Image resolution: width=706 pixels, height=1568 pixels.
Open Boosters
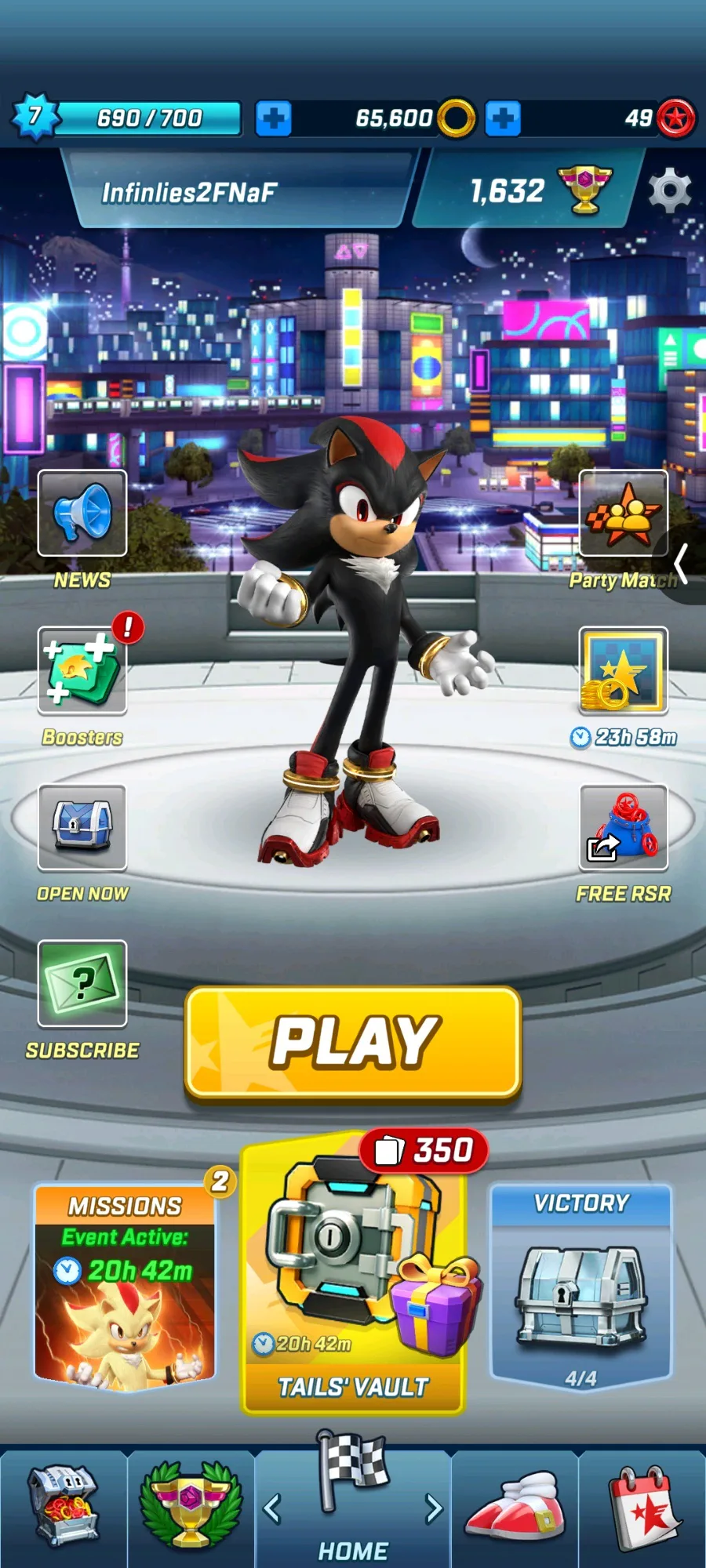click(x=82, y=670)
